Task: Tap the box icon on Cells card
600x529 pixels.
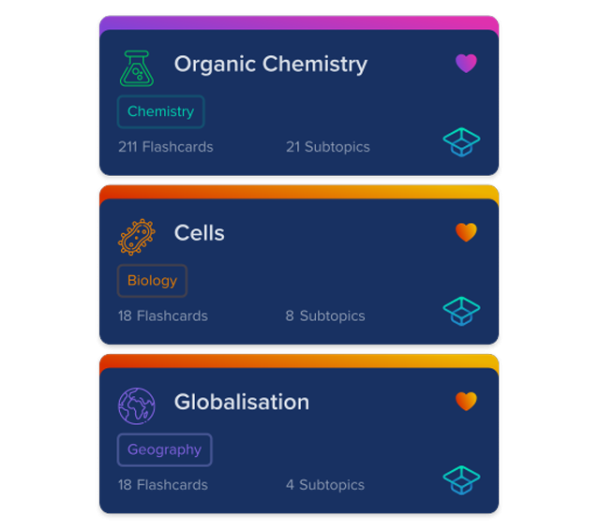Action: click(462, 311)
